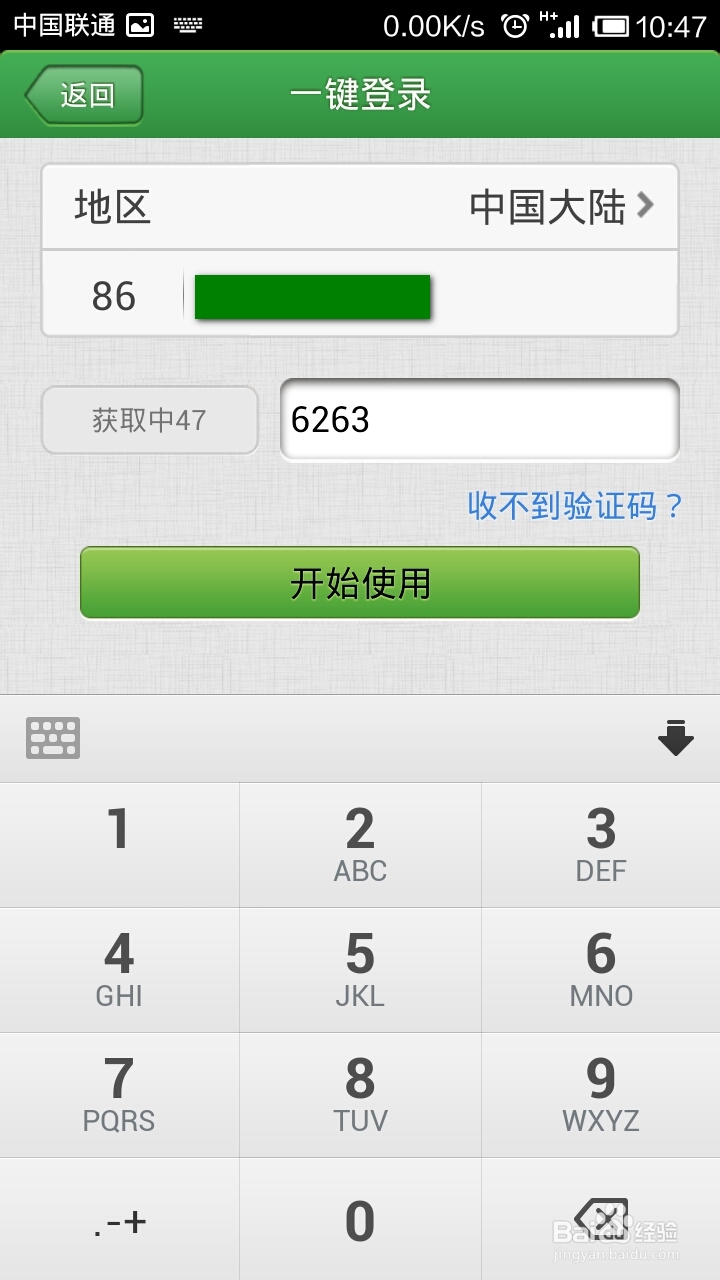Tap the keyboard switch icon above the keypad
720x1280 pixels.
(x=52, y=737)
